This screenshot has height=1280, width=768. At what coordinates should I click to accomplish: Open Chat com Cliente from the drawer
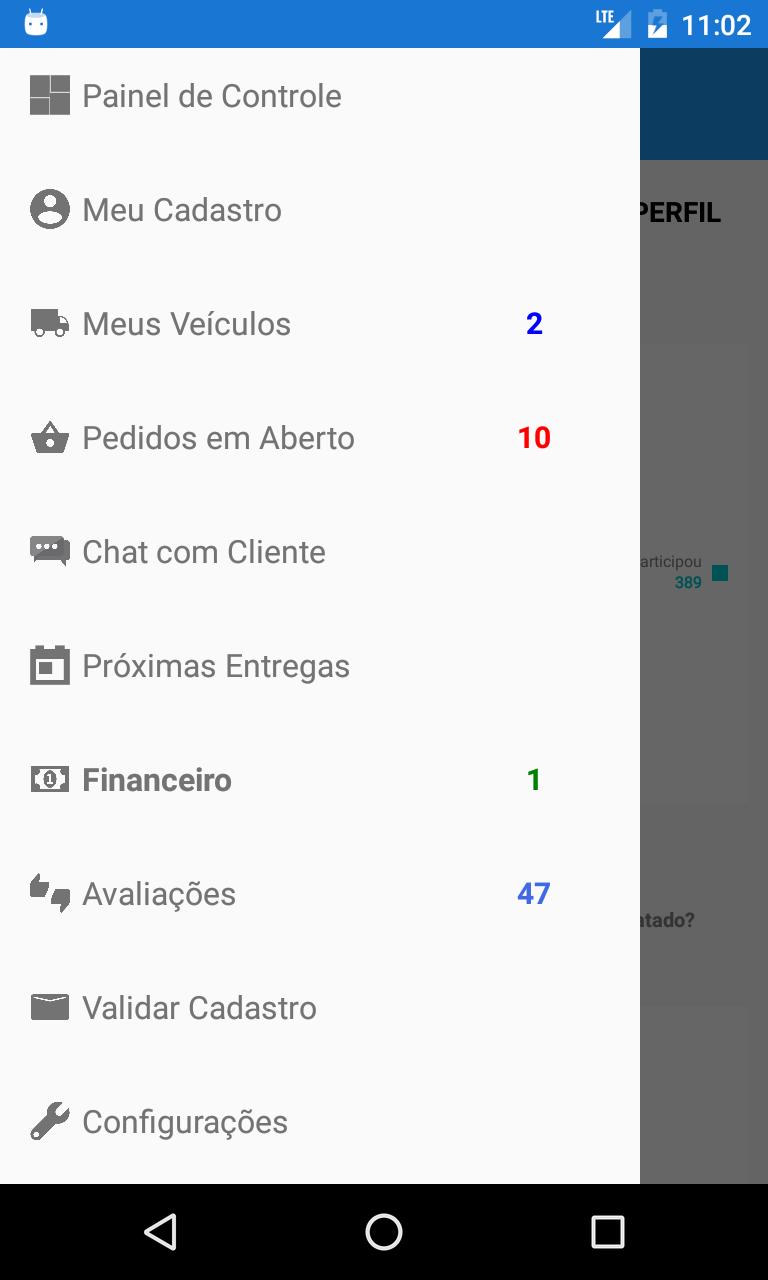click(x=204, y=551)
